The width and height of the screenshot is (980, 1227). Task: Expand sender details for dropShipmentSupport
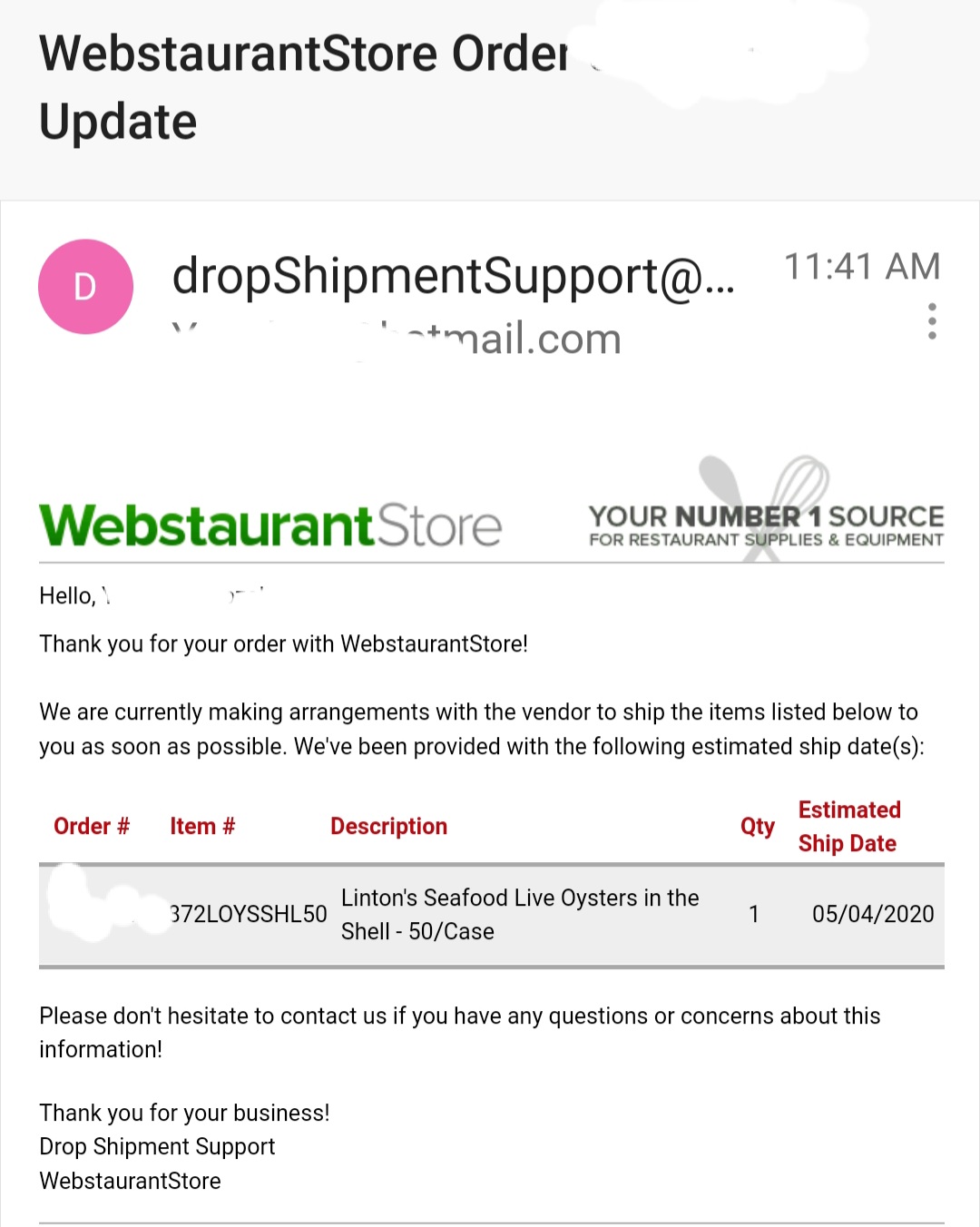[452, 276]
